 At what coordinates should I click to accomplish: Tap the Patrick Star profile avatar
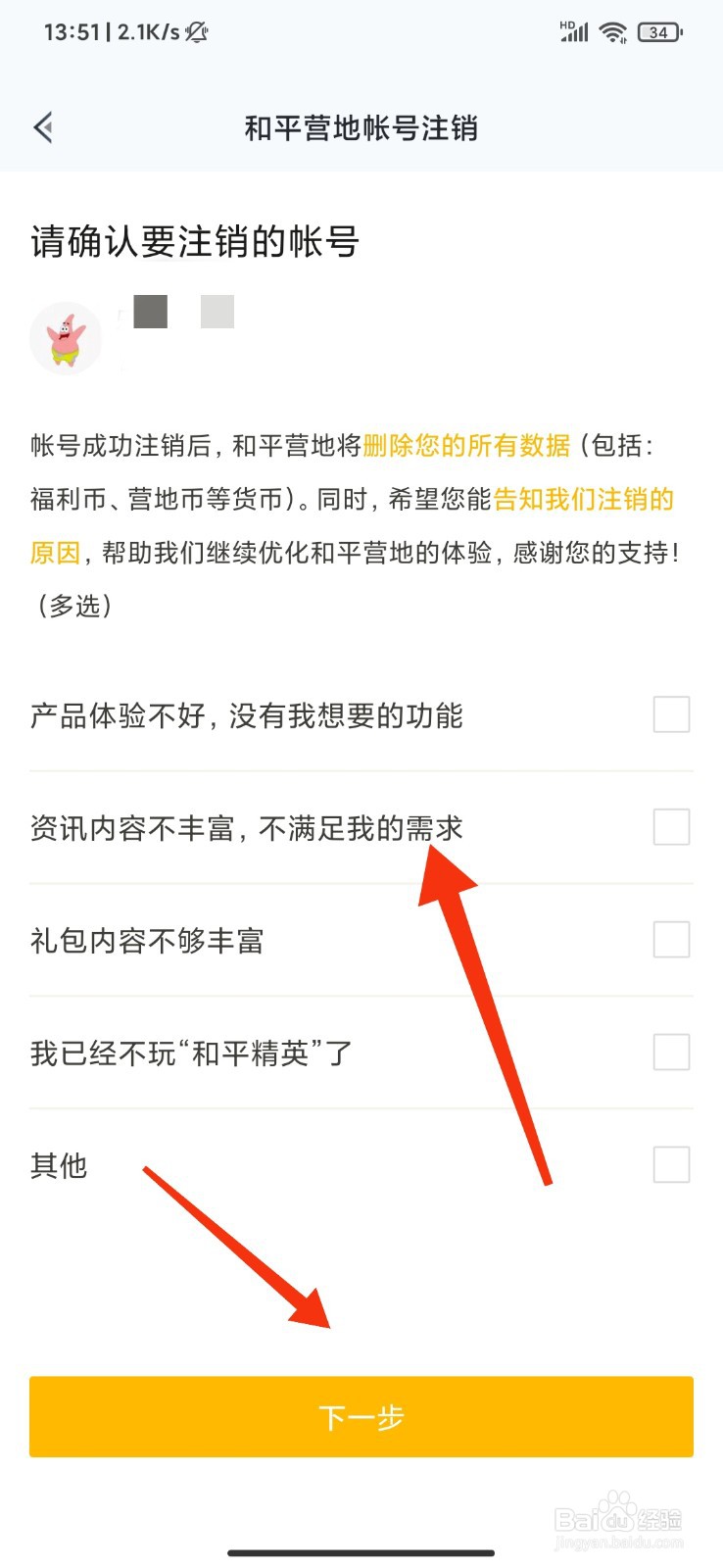coord(65,337)
